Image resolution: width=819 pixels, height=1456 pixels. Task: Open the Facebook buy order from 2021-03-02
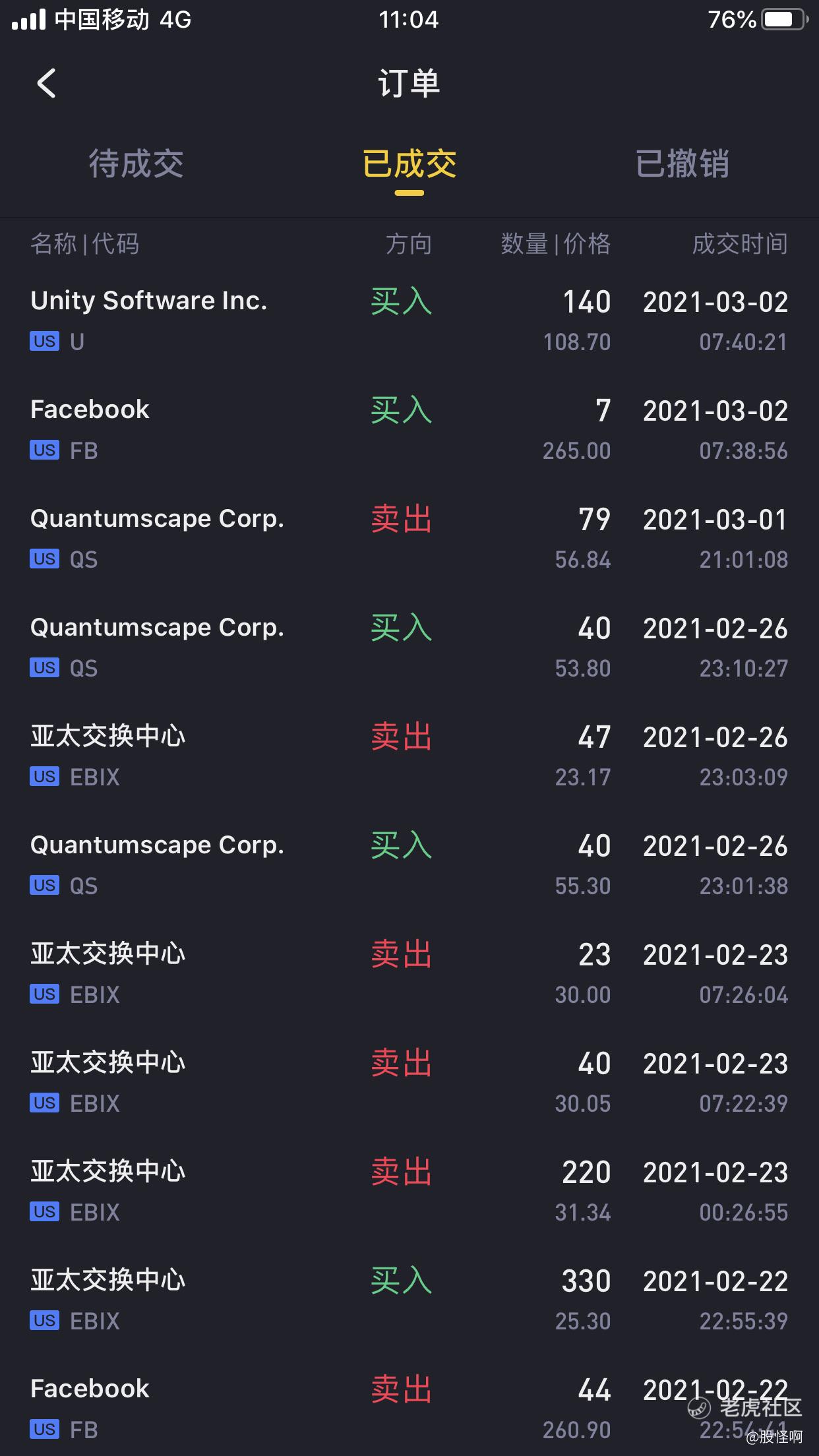click(409, 429)
